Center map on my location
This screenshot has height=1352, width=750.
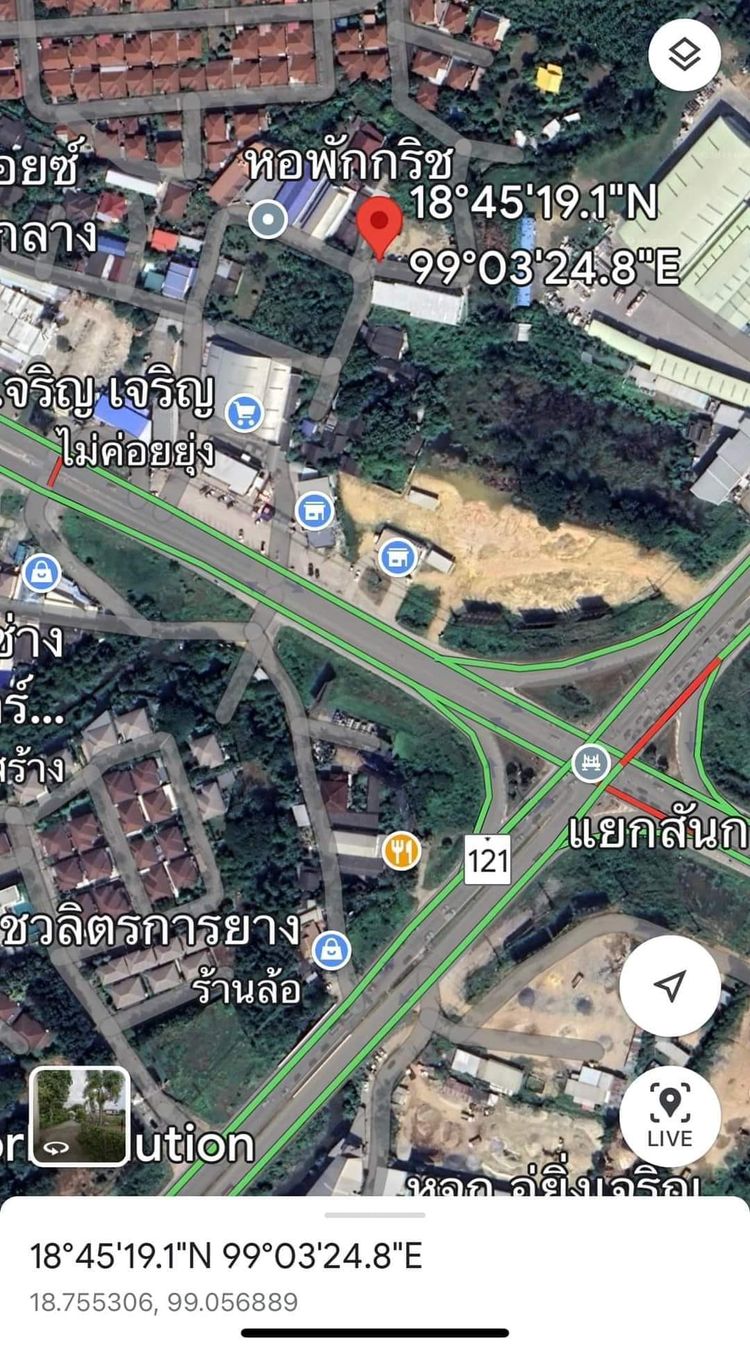pyautogui.click(x=670, y=986)
